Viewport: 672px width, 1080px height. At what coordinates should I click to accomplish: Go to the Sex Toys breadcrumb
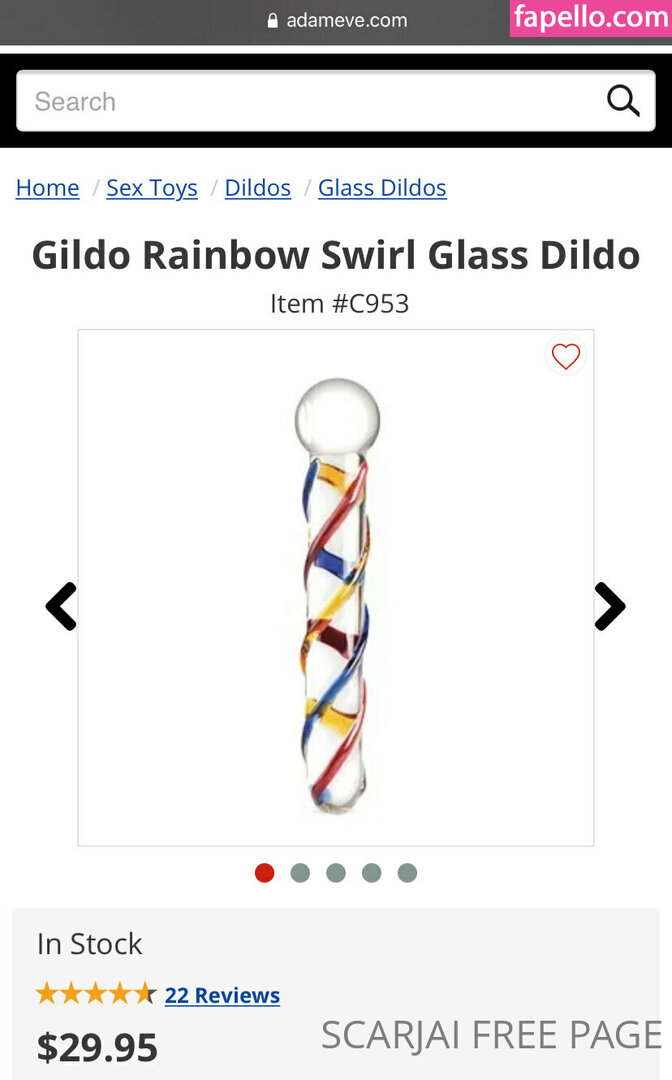point(152,188)
